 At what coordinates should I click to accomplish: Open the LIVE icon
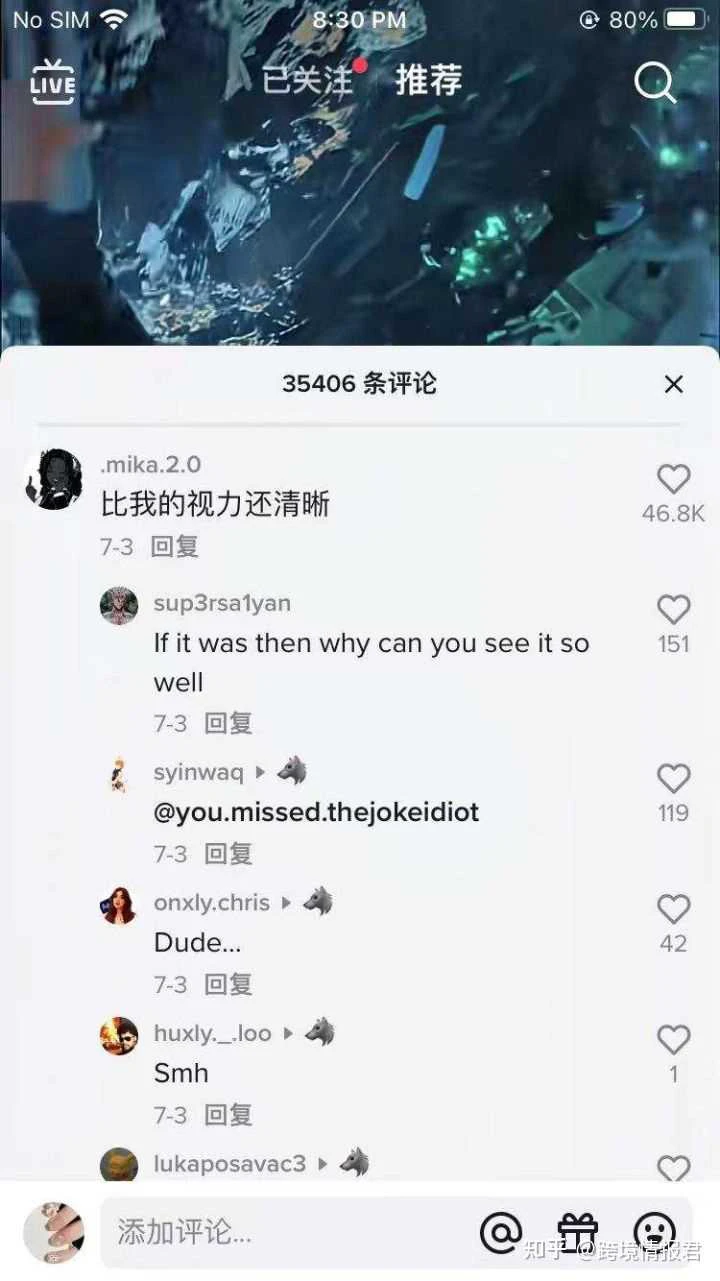tap(52, 82)
